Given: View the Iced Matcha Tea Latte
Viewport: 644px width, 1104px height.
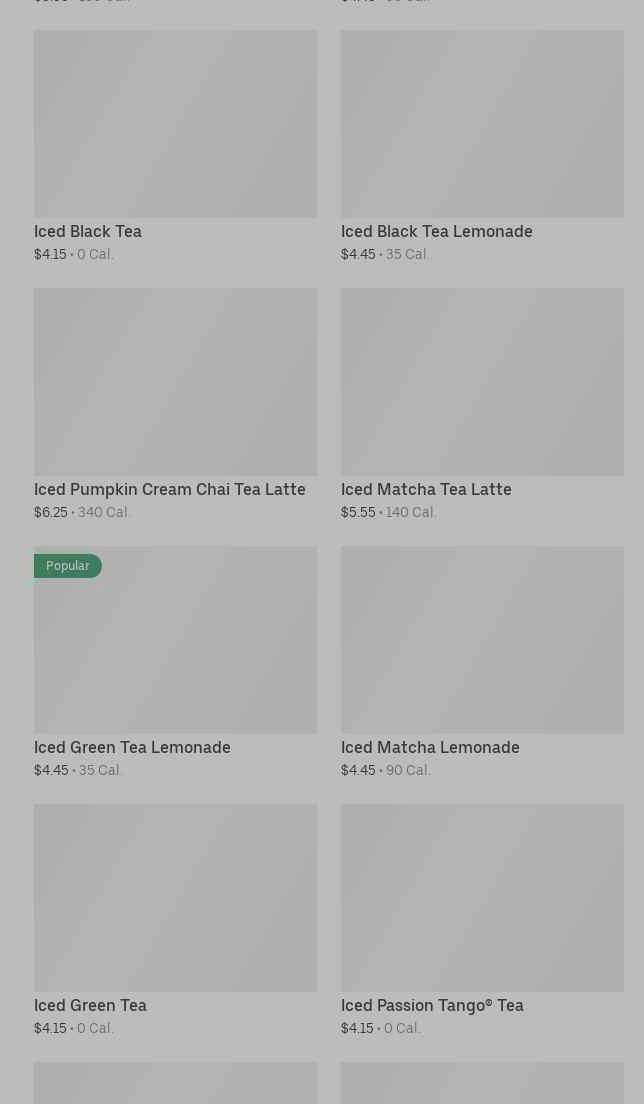Looking at the screenshot, I should 482,404.
